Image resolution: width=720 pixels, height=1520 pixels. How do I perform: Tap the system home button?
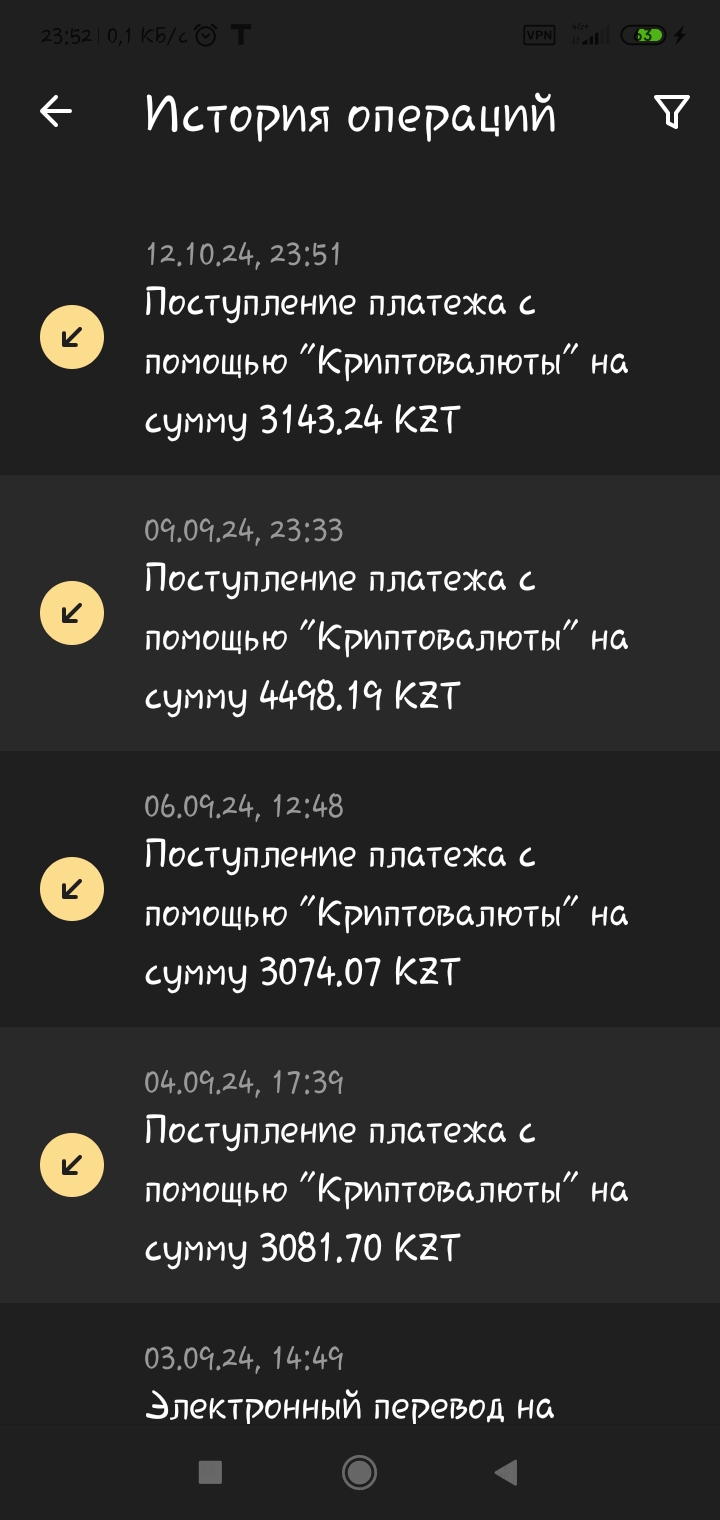click(x=359, y=1472)
